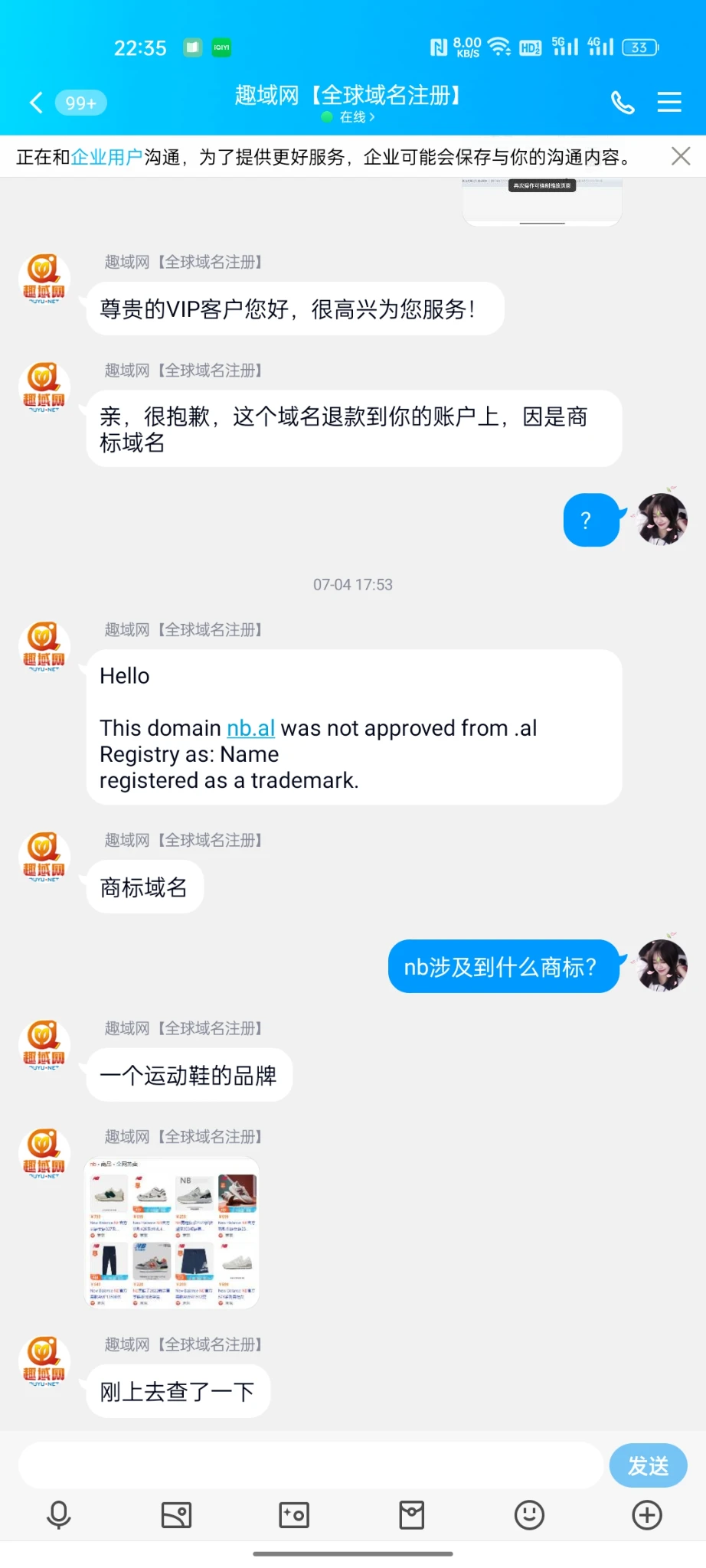This screenshot has height=1568, width=706.
Task: Open the 企业用户 link
Action: (106, 157)
